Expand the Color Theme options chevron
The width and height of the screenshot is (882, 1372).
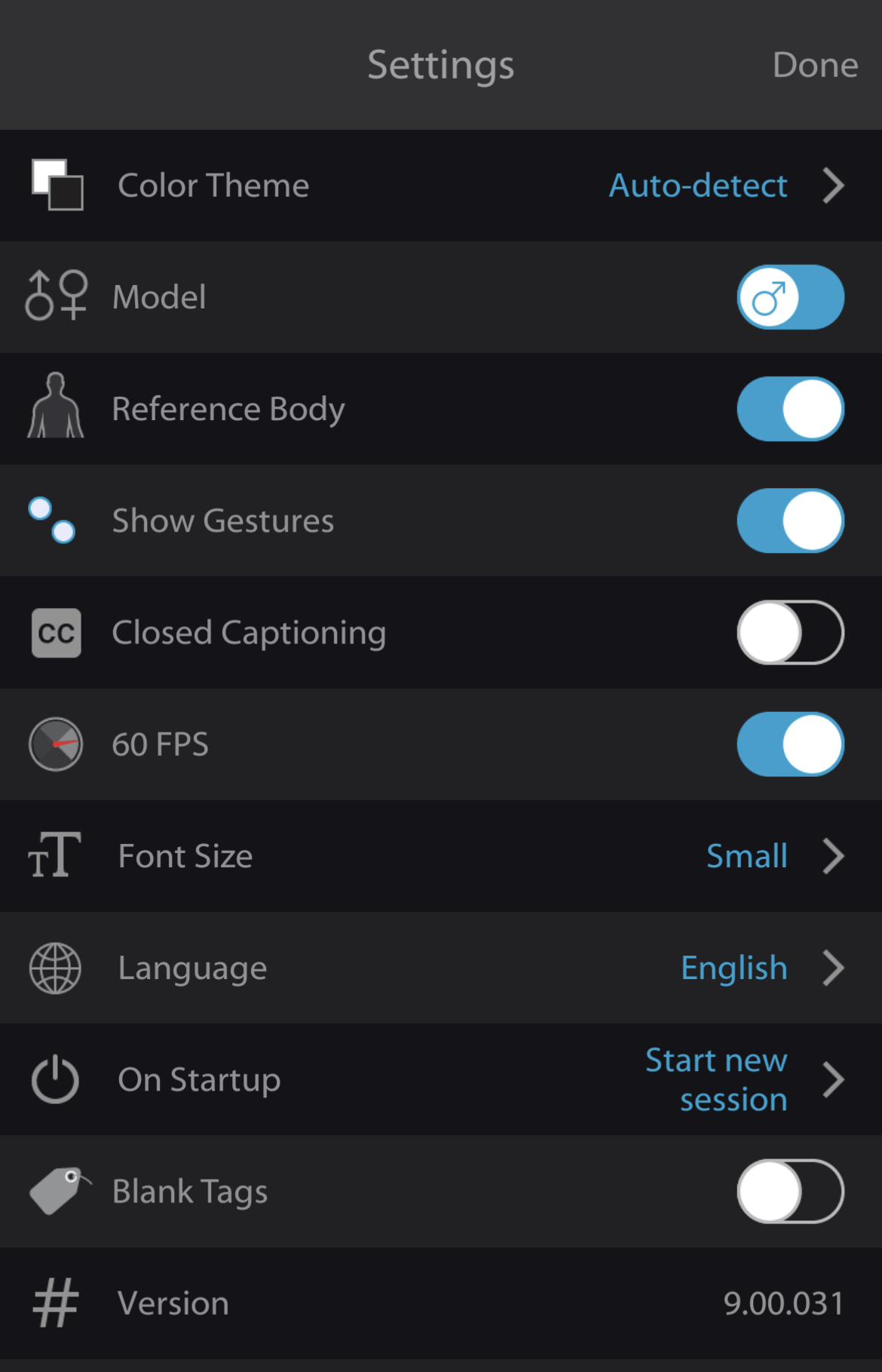(x=833, y=185)
